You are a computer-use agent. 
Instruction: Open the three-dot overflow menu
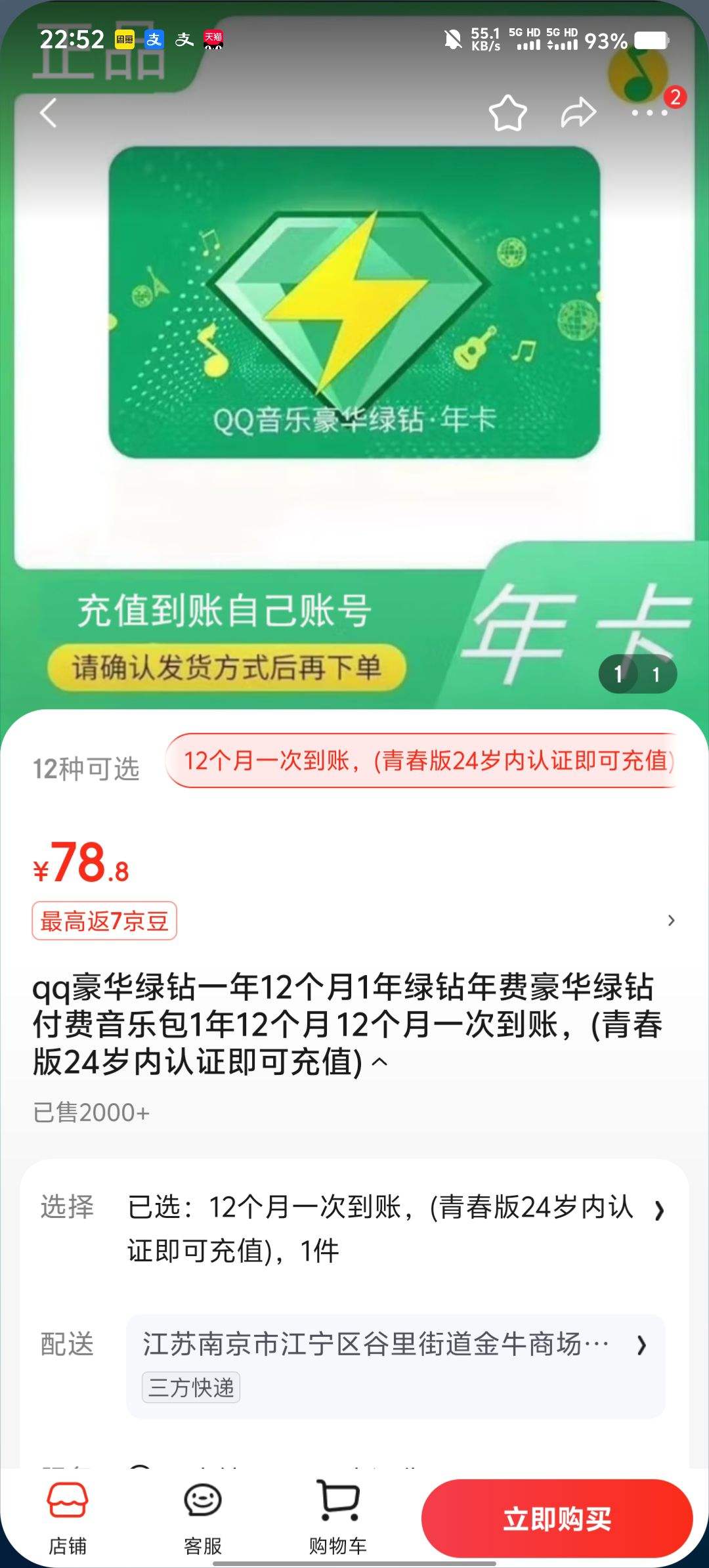point(649,113)
